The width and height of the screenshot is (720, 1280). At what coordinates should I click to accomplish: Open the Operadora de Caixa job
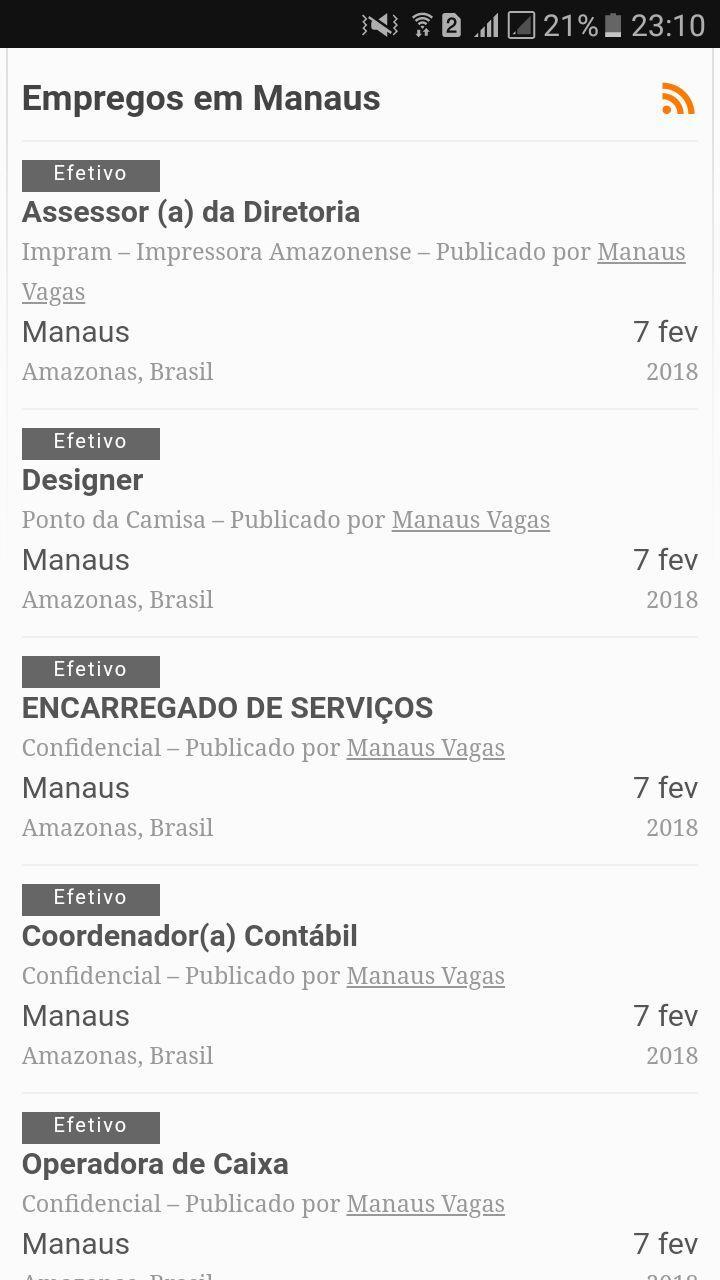155,1164
